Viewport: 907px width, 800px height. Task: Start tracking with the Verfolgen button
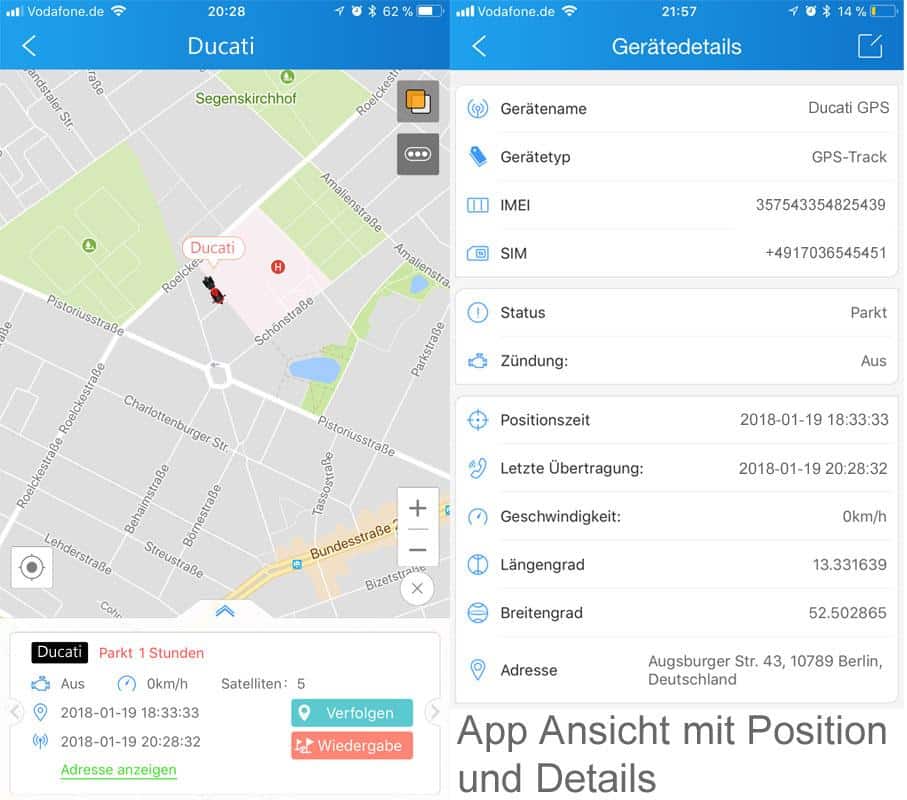point(352,713)
